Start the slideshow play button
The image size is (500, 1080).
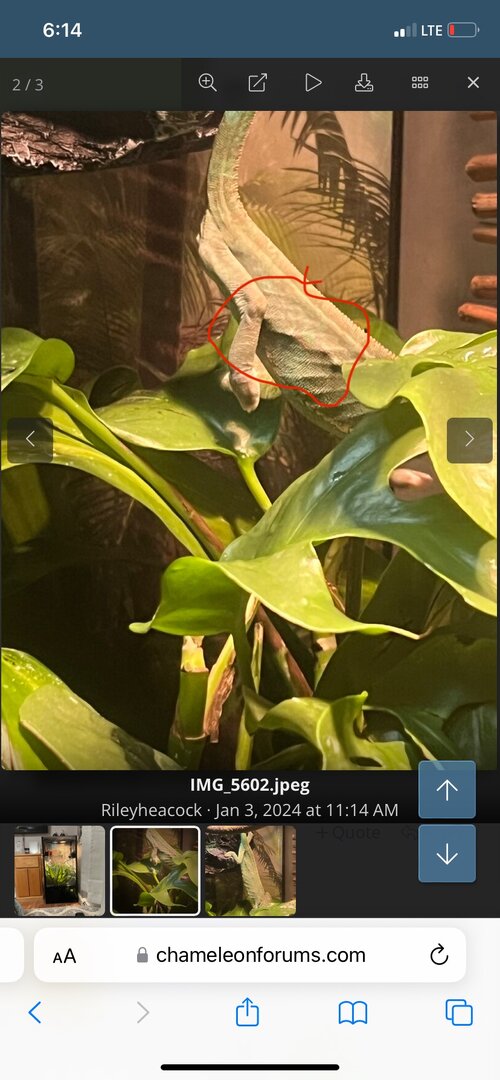tap(313, 83)
